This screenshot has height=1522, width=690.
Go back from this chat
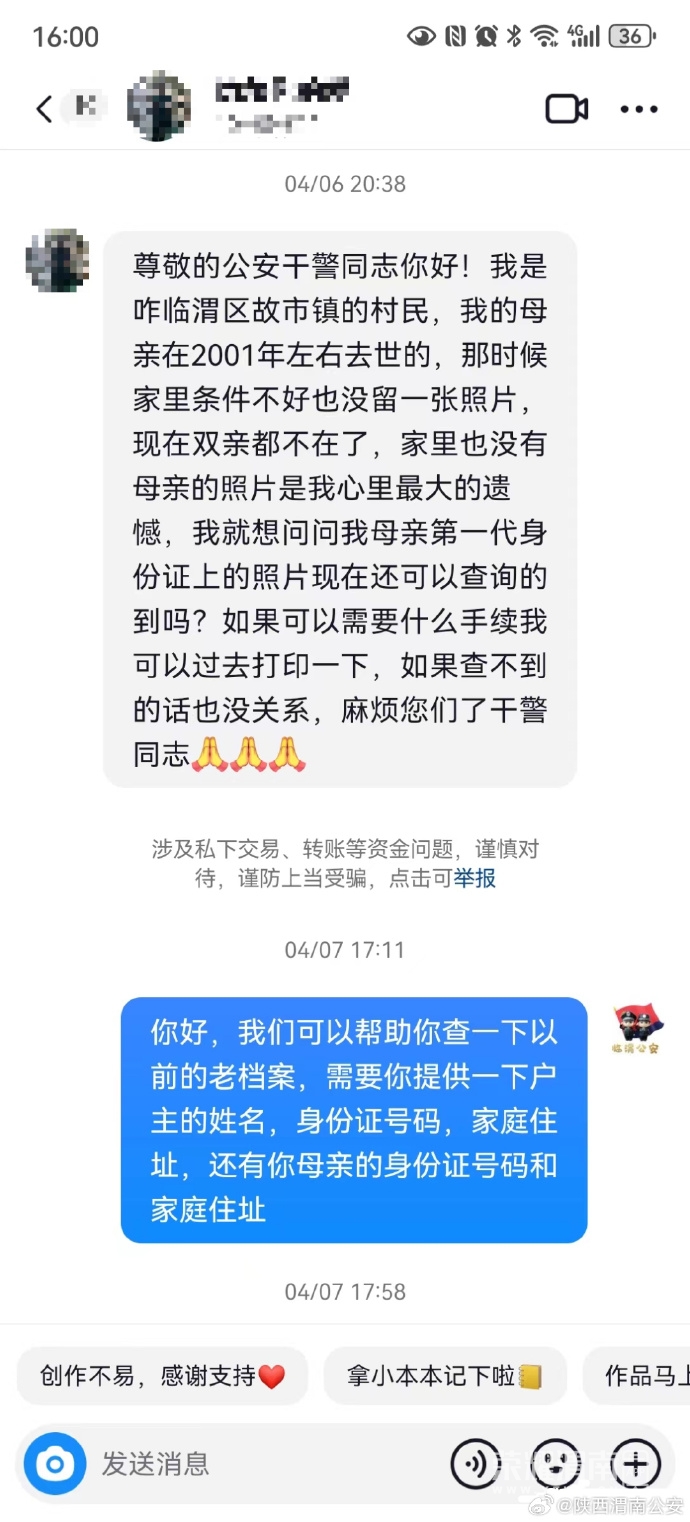click(x=44, y=109)
